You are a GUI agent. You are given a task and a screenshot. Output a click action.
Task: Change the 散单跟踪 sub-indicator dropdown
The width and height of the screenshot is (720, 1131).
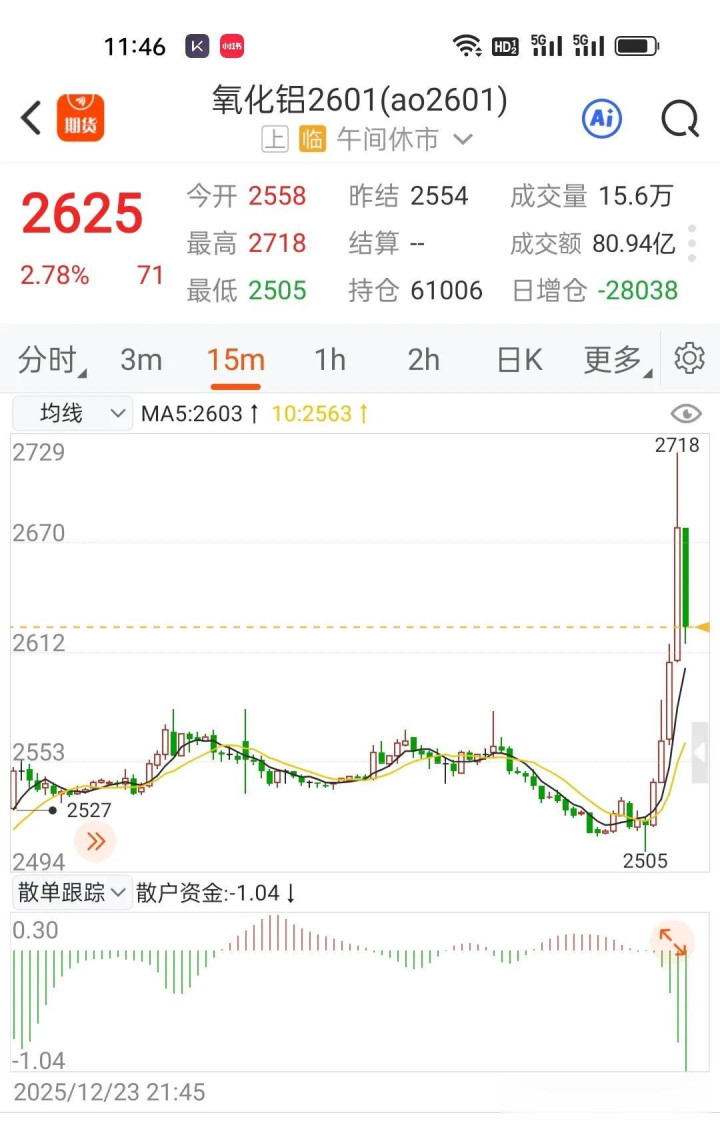(72, 892)
